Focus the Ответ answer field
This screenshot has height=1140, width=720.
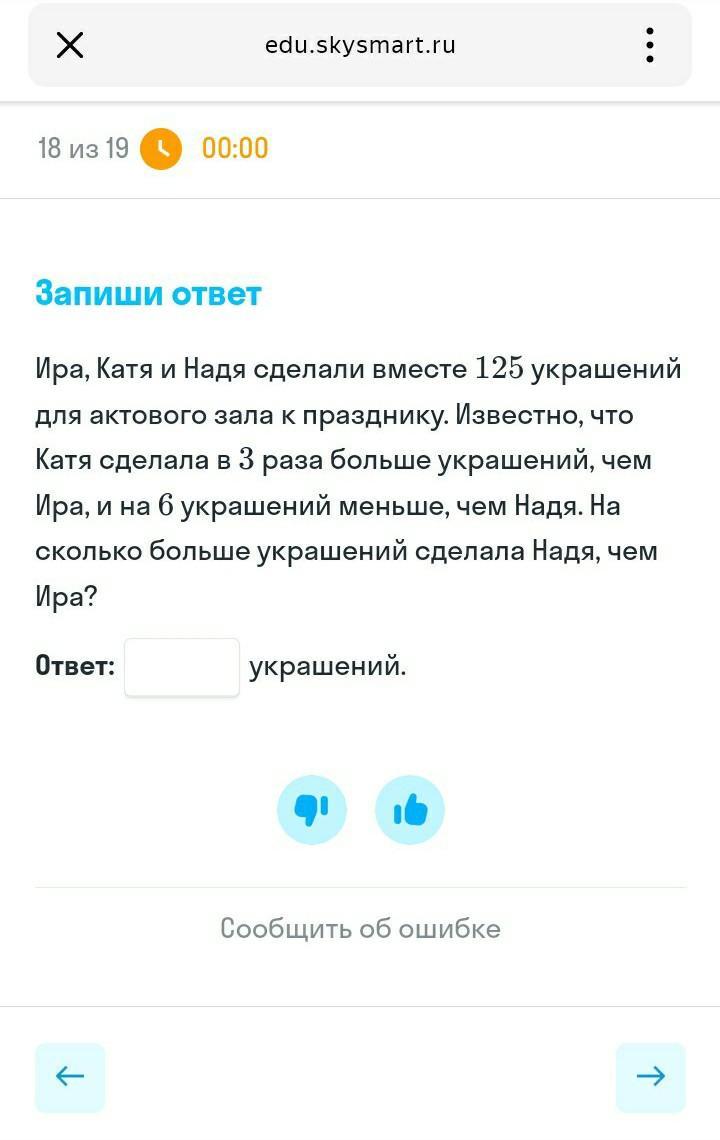pyautogui.click(x=182, y=667)
